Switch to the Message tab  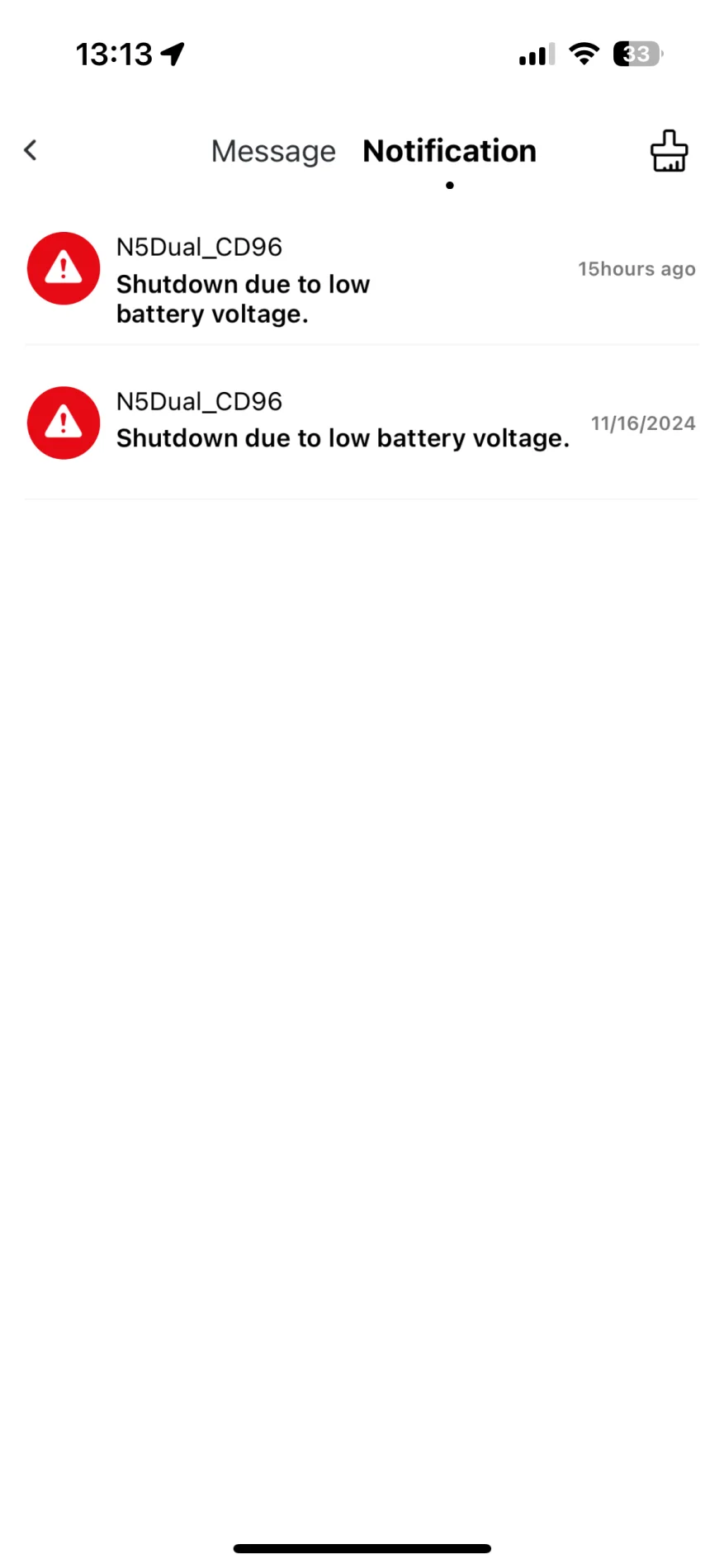[x=273, y=151]
